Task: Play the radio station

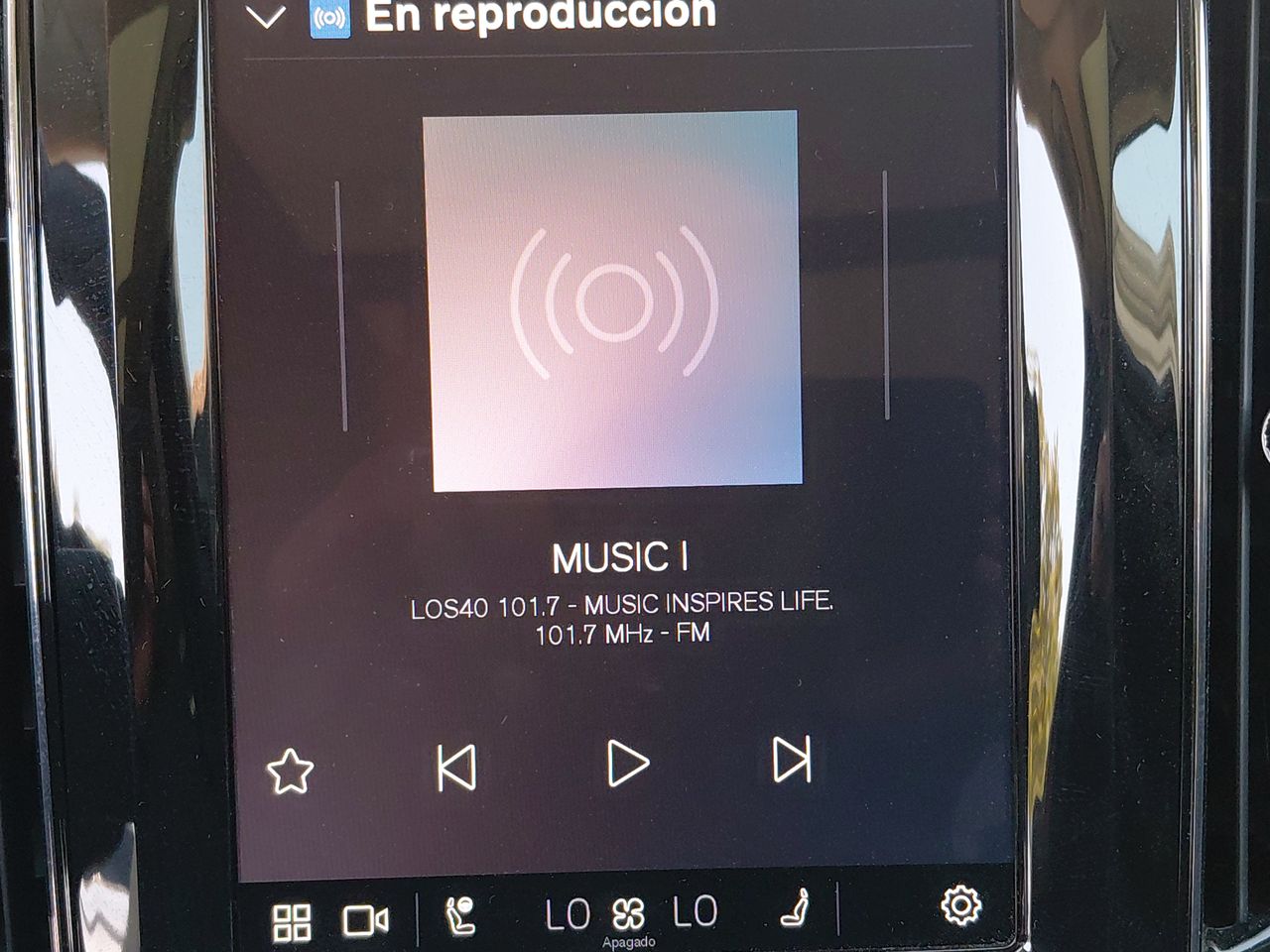Action: 627,764
